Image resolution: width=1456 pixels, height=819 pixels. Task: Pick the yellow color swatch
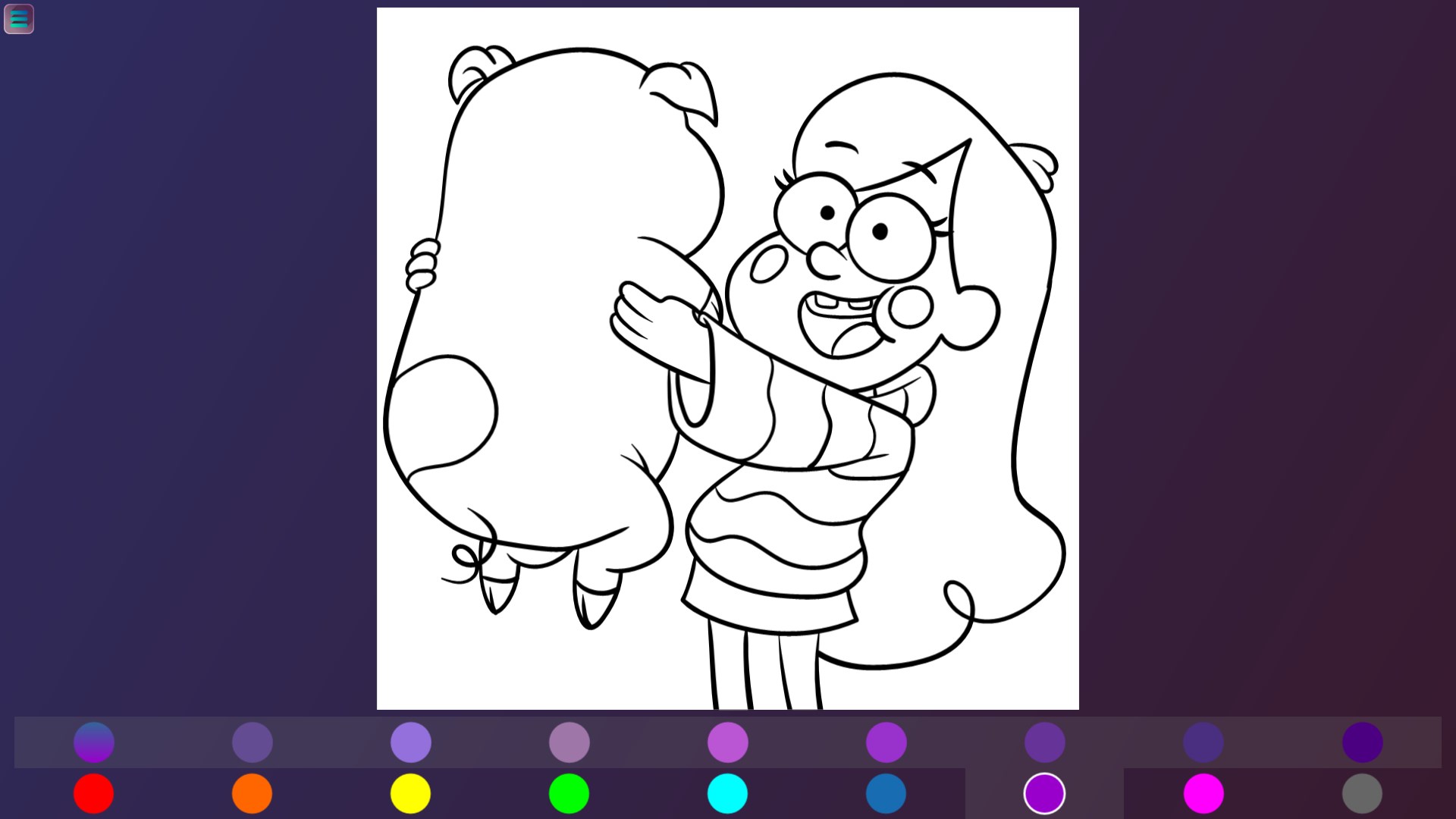point(410,793)
